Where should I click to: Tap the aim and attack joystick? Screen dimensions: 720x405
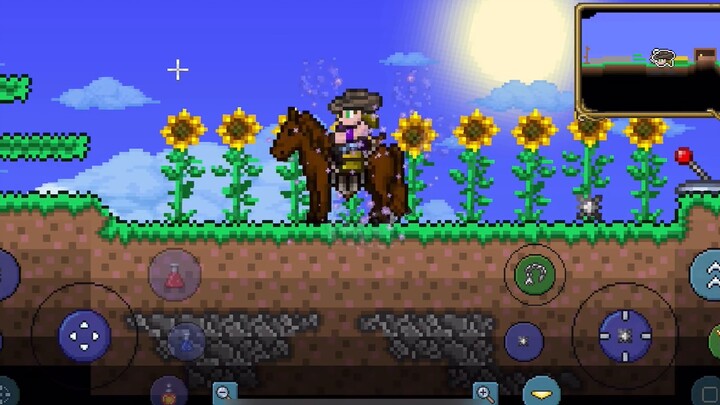(624, 335)
